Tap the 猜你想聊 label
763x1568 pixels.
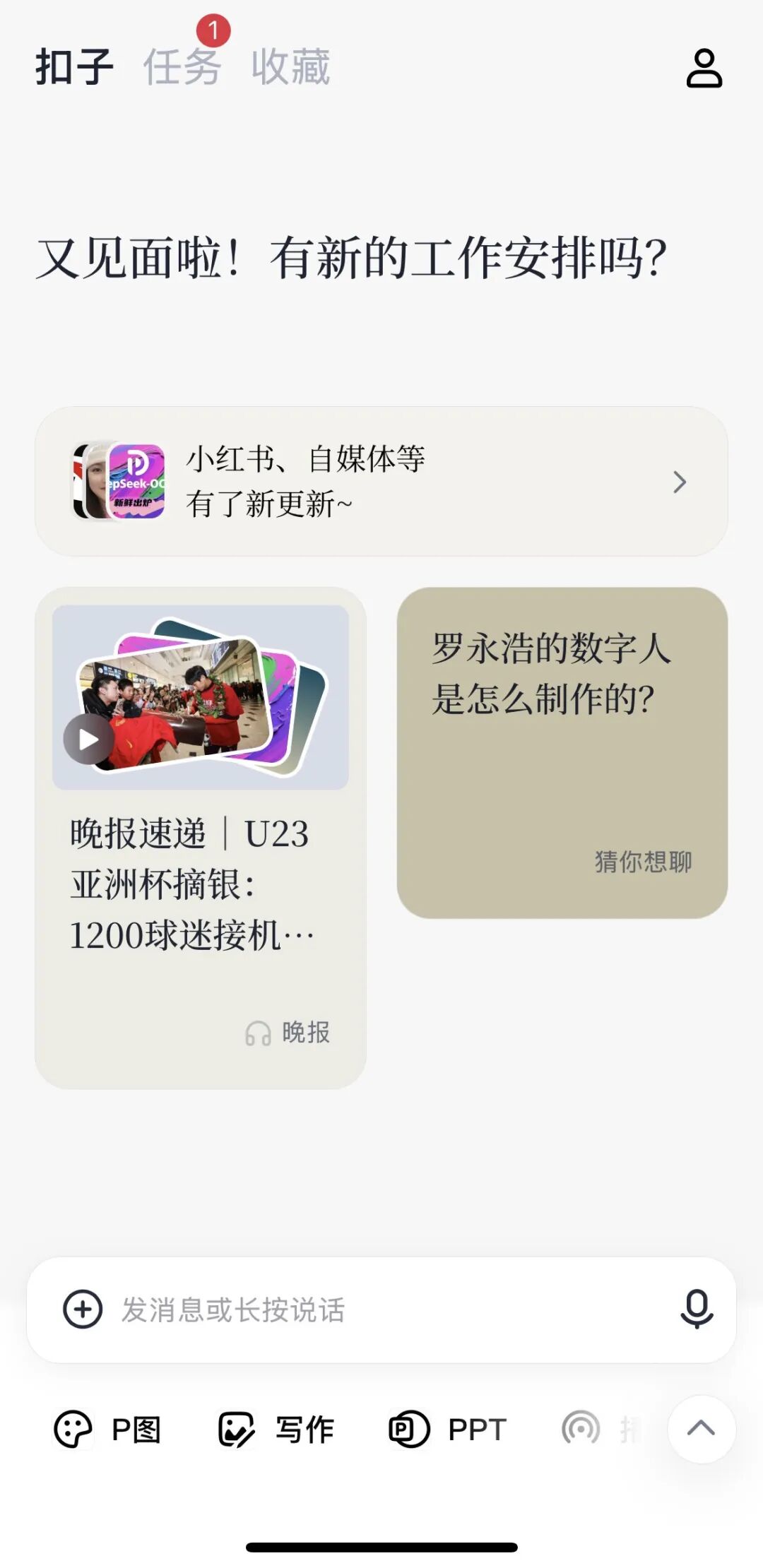(x=643, y=862)
